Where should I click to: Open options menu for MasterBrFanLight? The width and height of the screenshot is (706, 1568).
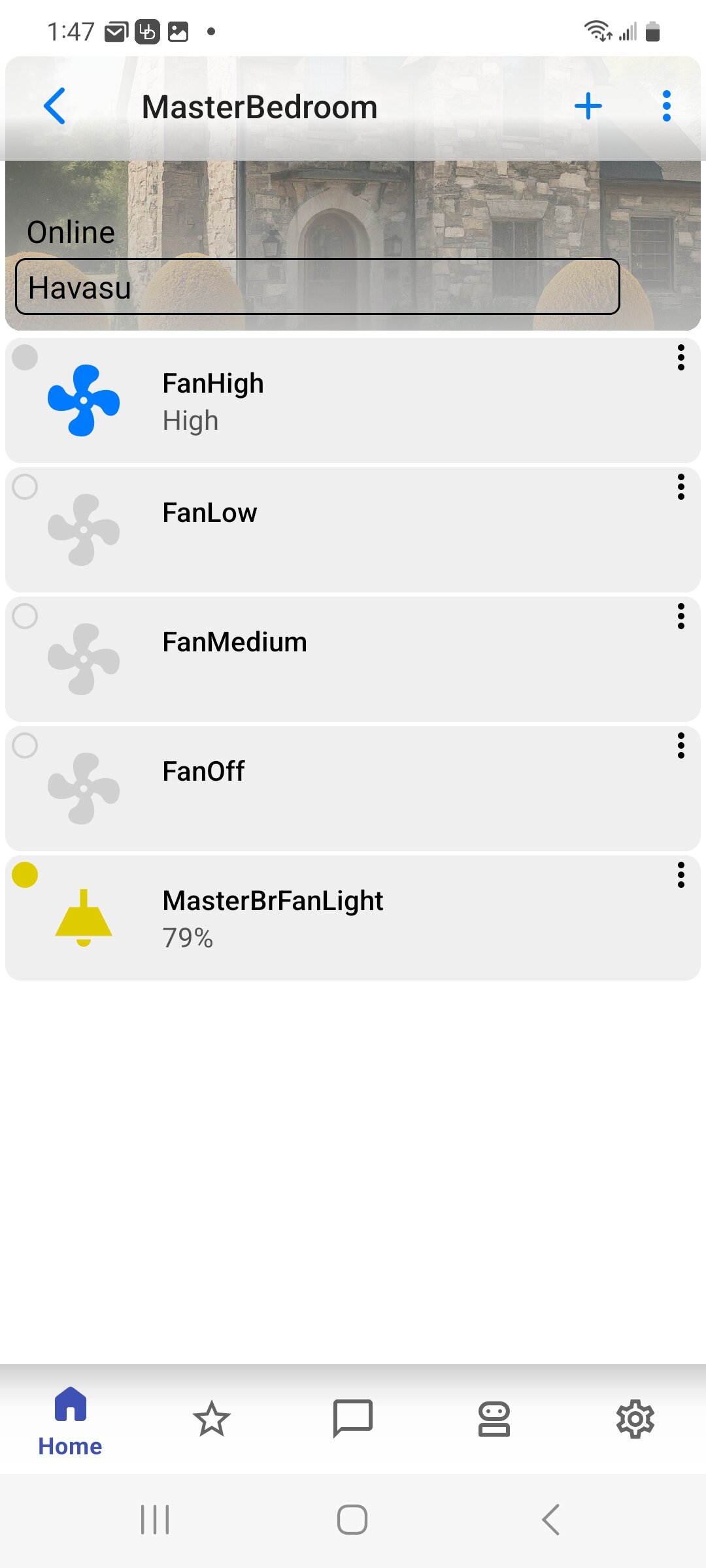(681, 875)
